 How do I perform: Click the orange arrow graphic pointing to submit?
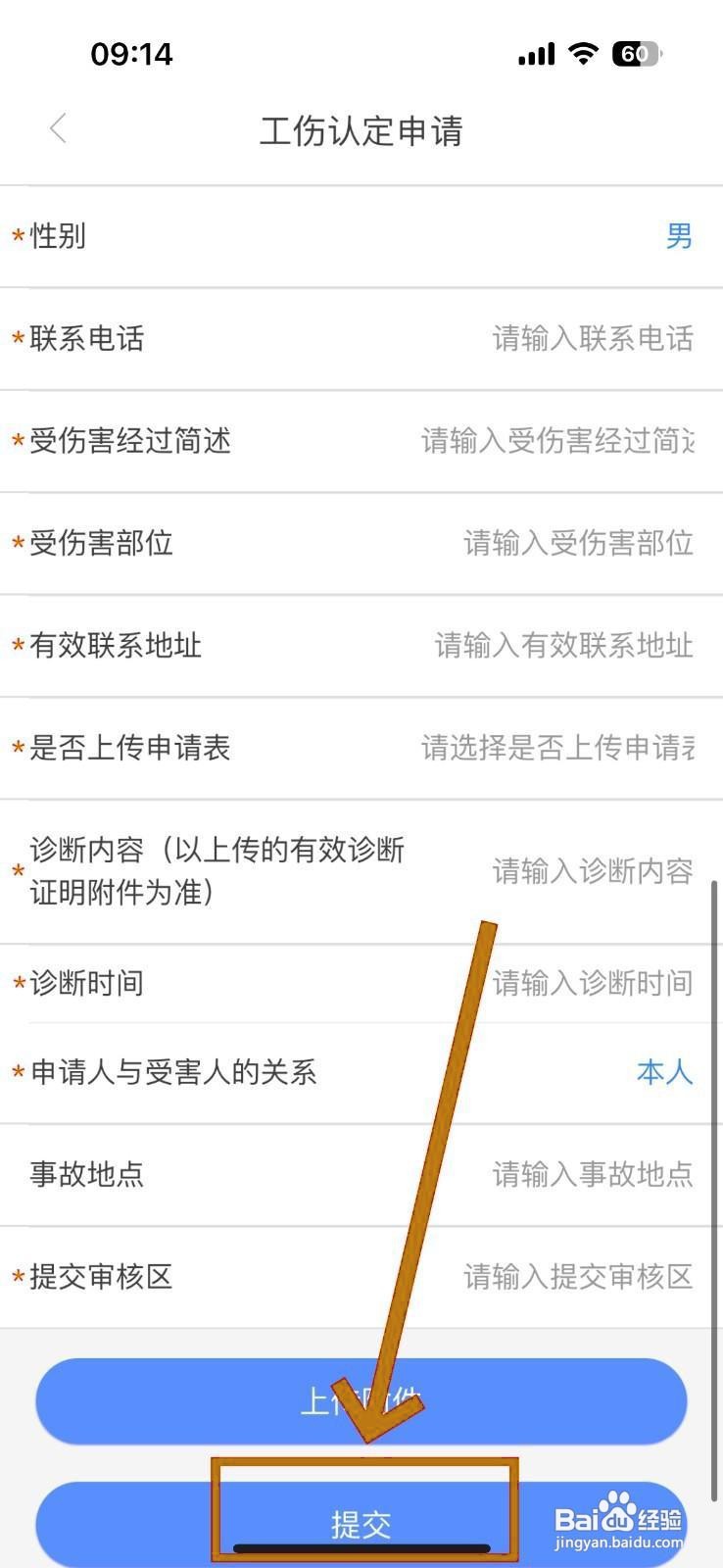tap(421, 1176)
